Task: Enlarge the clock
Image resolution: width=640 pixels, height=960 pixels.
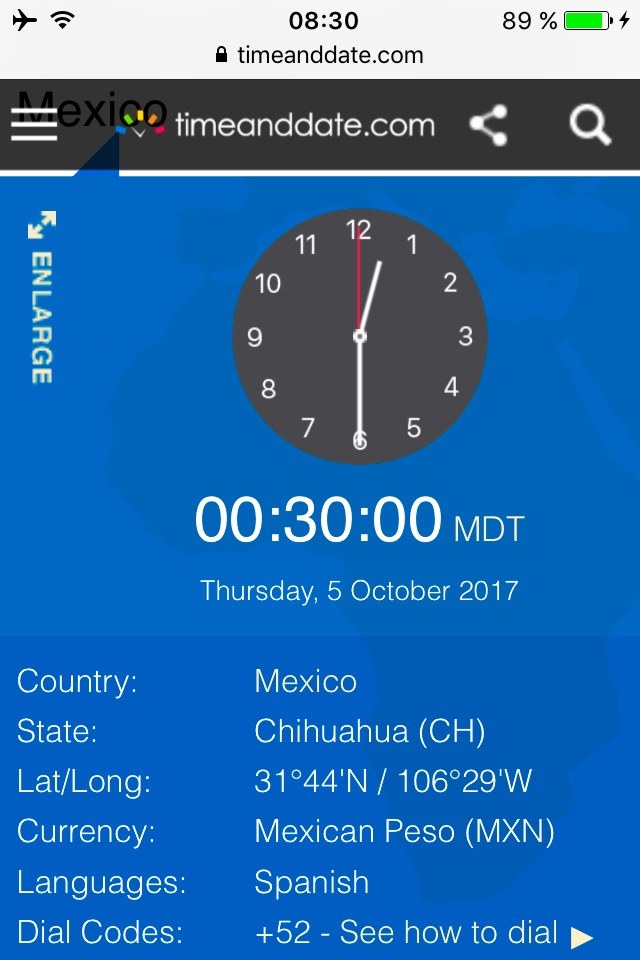Action: [42, 297]
